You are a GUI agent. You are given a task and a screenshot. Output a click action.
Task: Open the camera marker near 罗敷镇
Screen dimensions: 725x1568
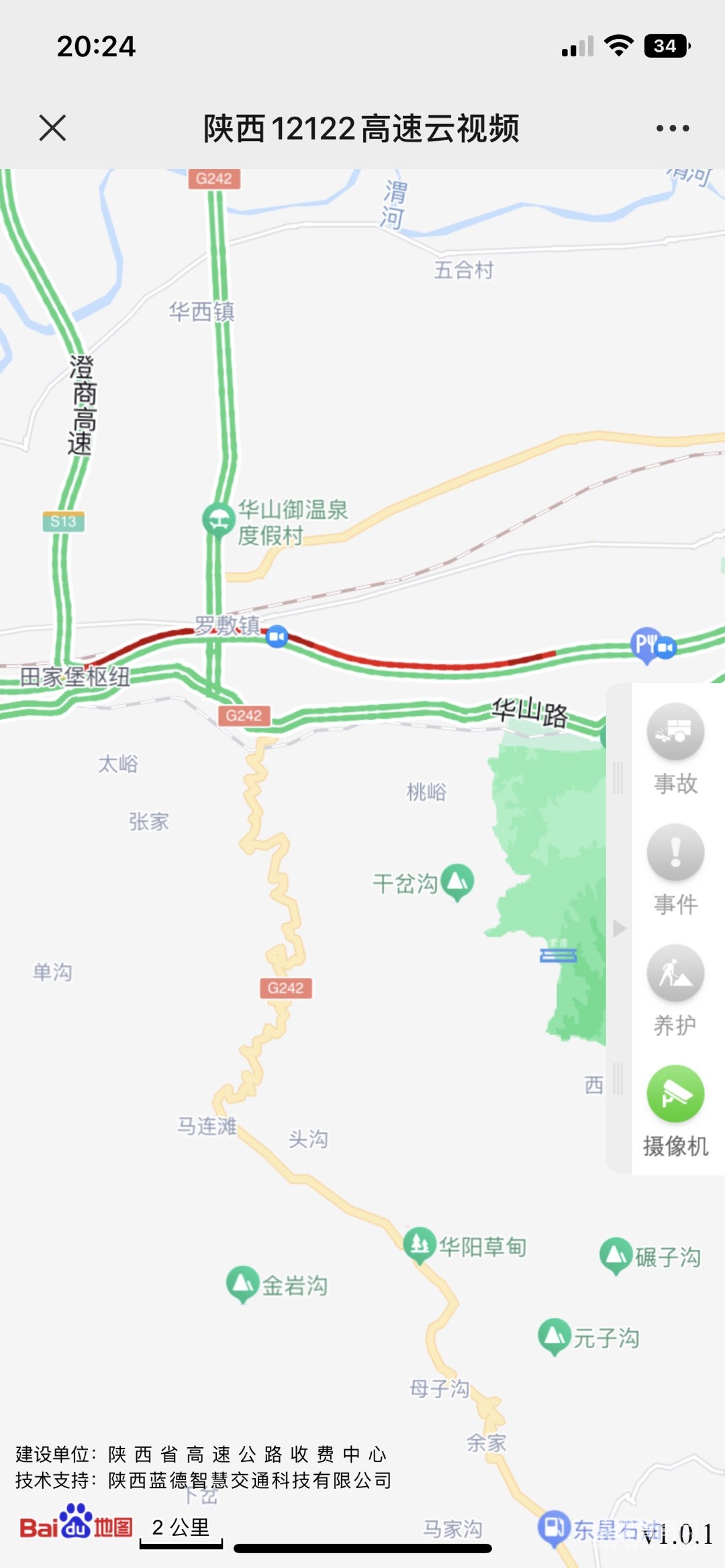(277, 636)
